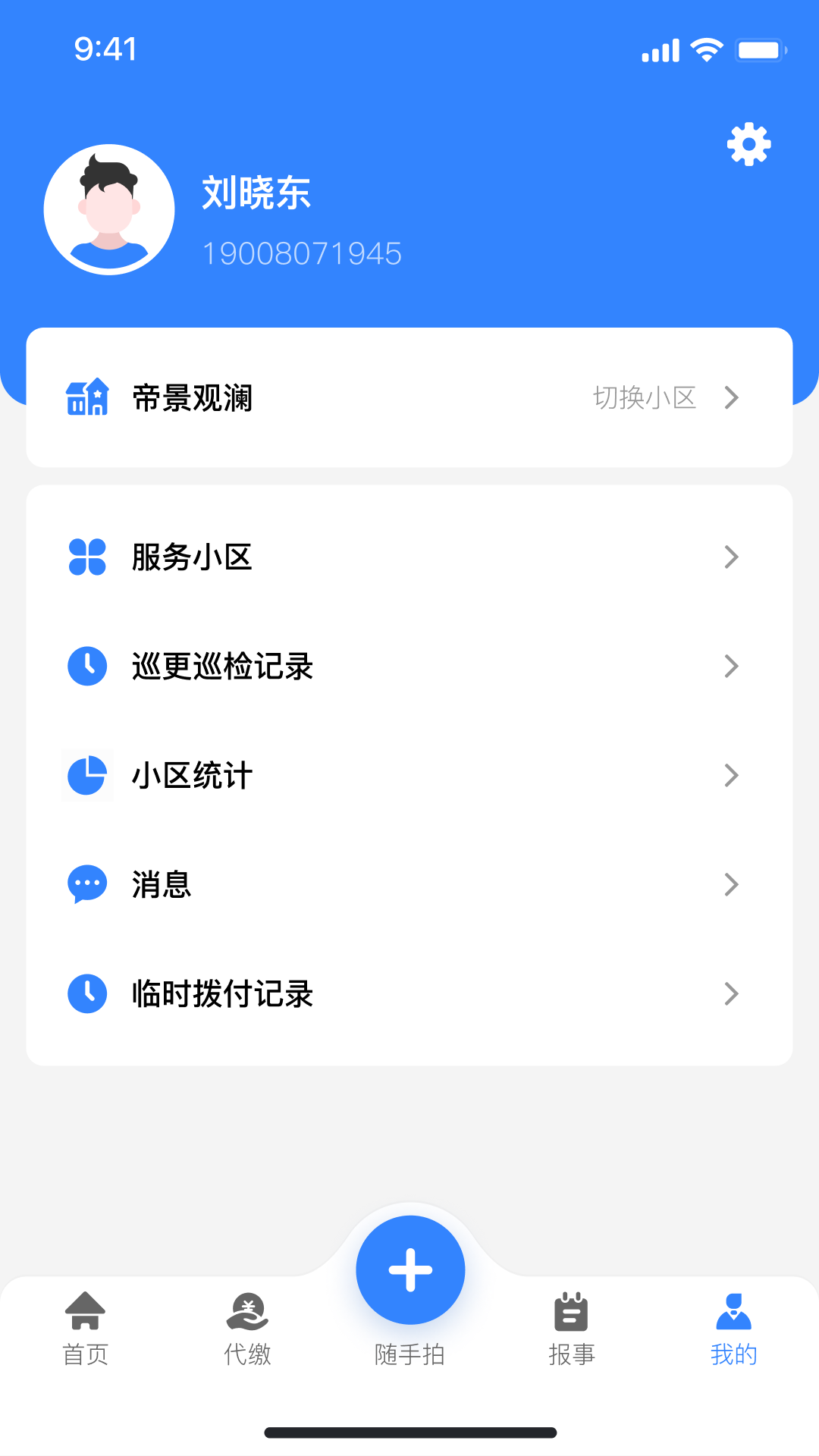The height and width of the screenshot is (1456, 819).
Task: Open 临时拨付记录 records
Action: coord(222,993)
